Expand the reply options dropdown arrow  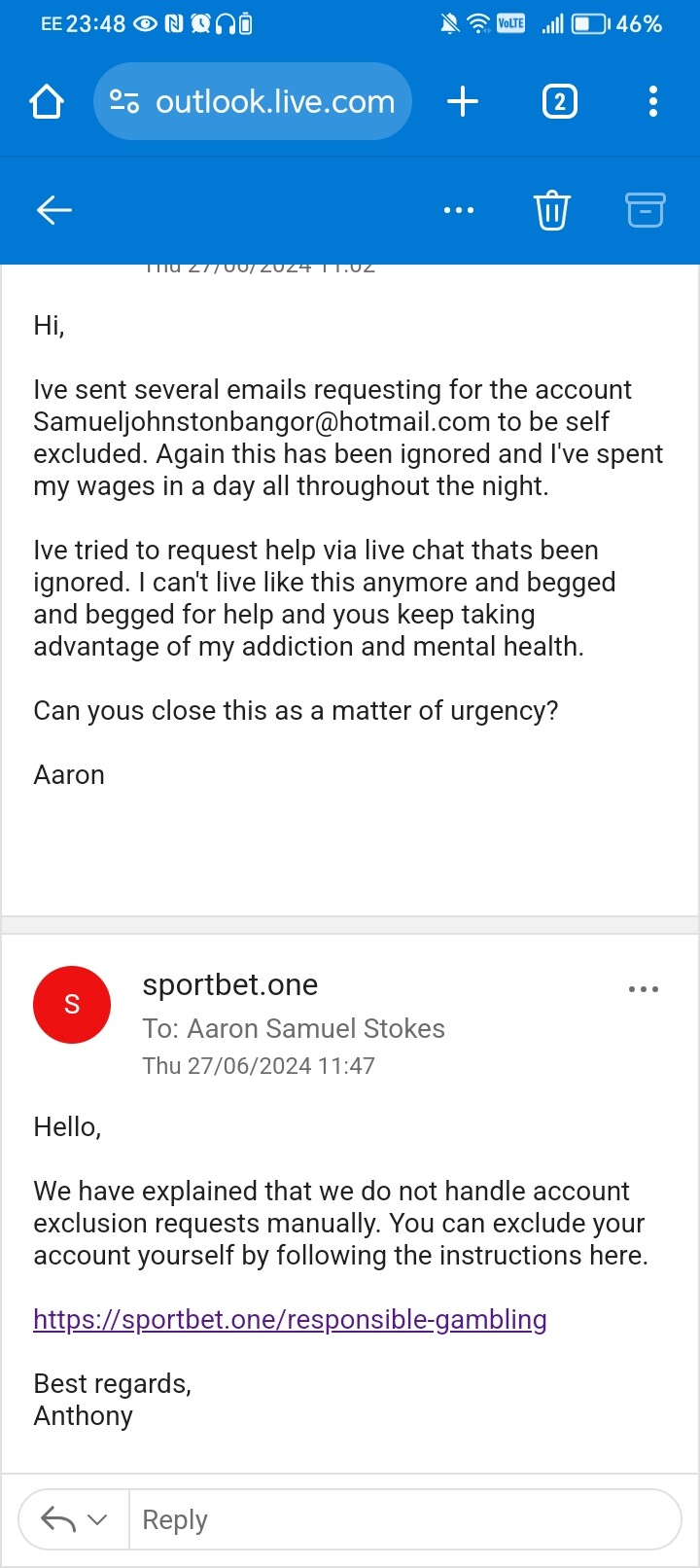(97, 1519)
